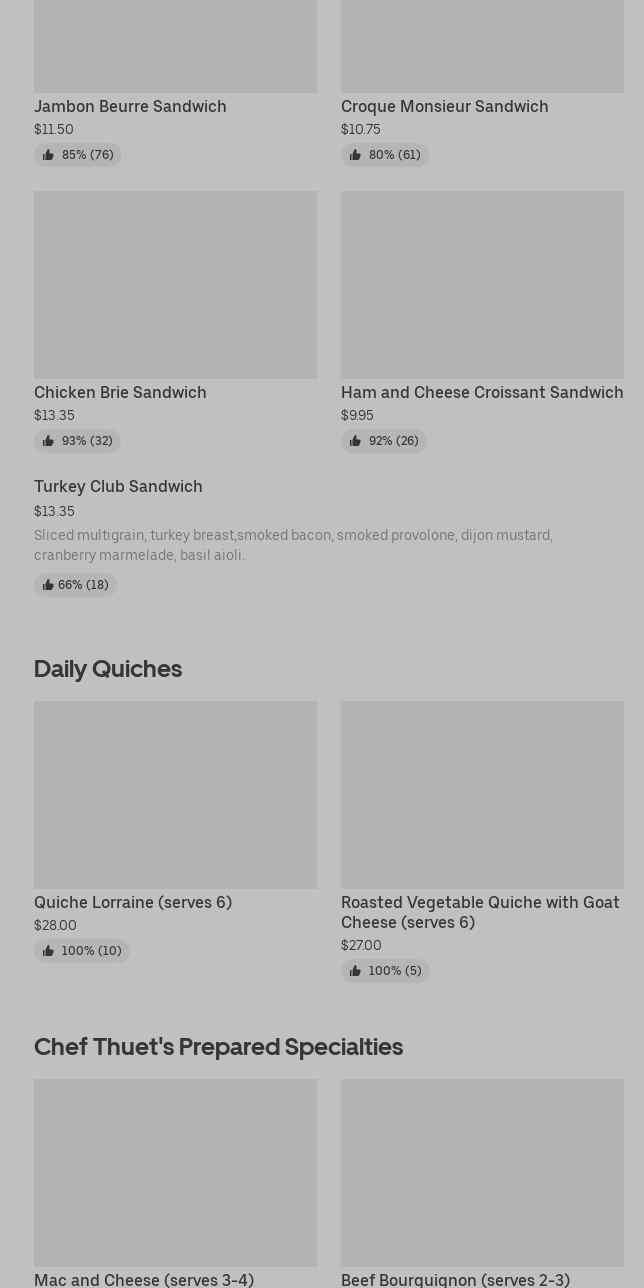Open the Jambon Beurre Sandwich item
Image resolution: width=644 pixels, height=1288 pixels.
[175, 83]
